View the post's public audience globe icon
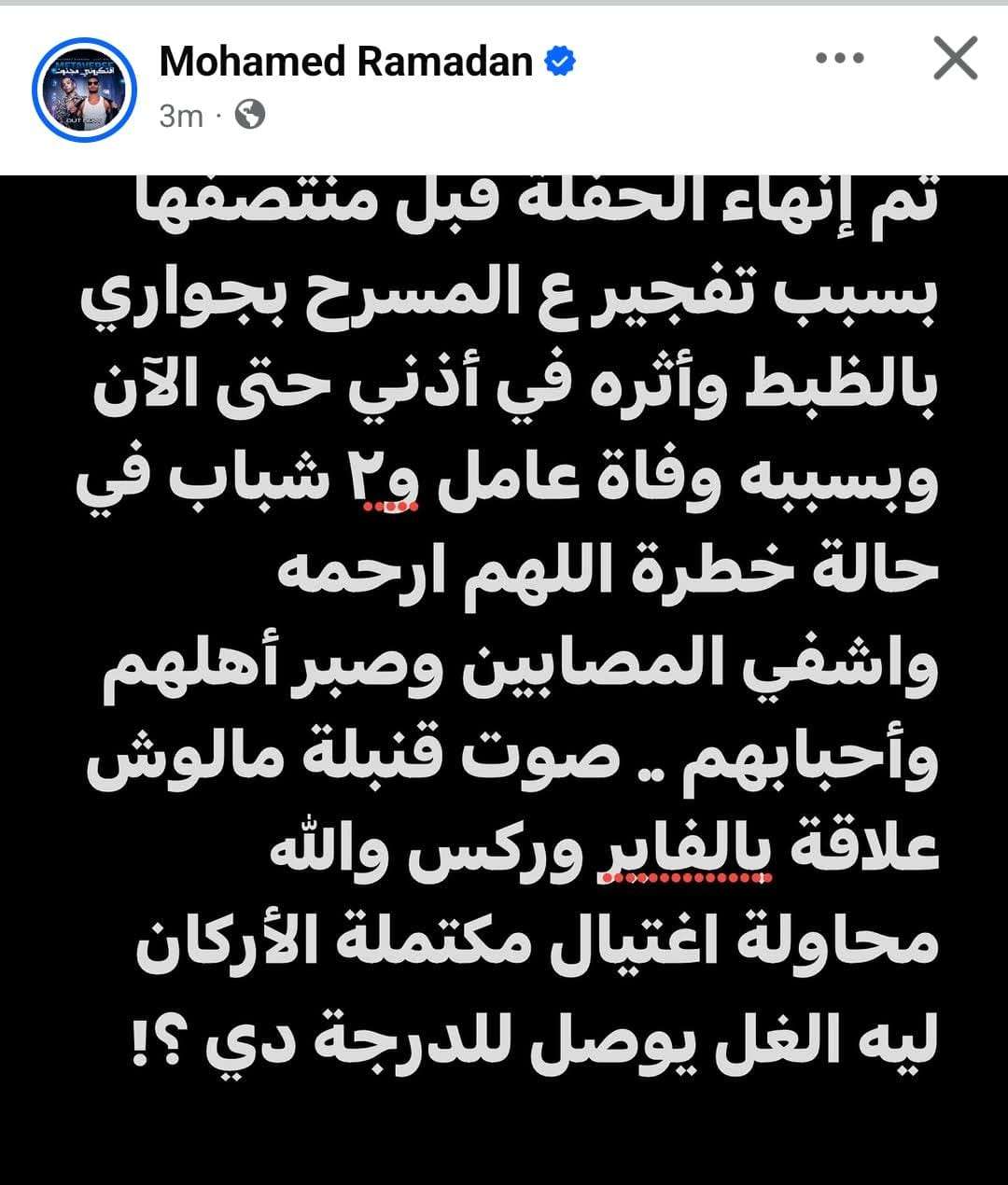This screenshot has width=1008, height=1185. (249, 115)
